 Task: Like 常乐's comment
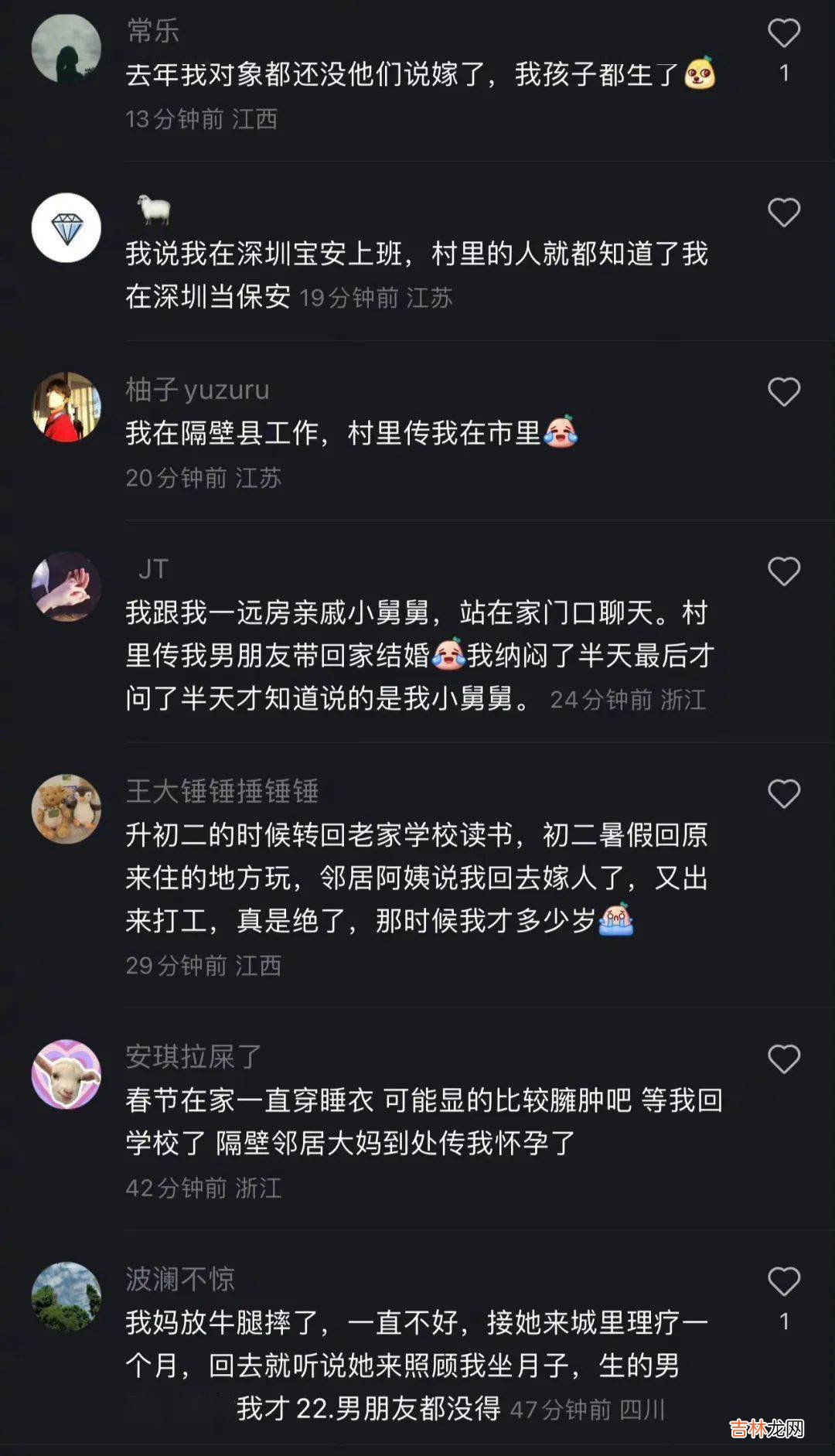[783, 33]
